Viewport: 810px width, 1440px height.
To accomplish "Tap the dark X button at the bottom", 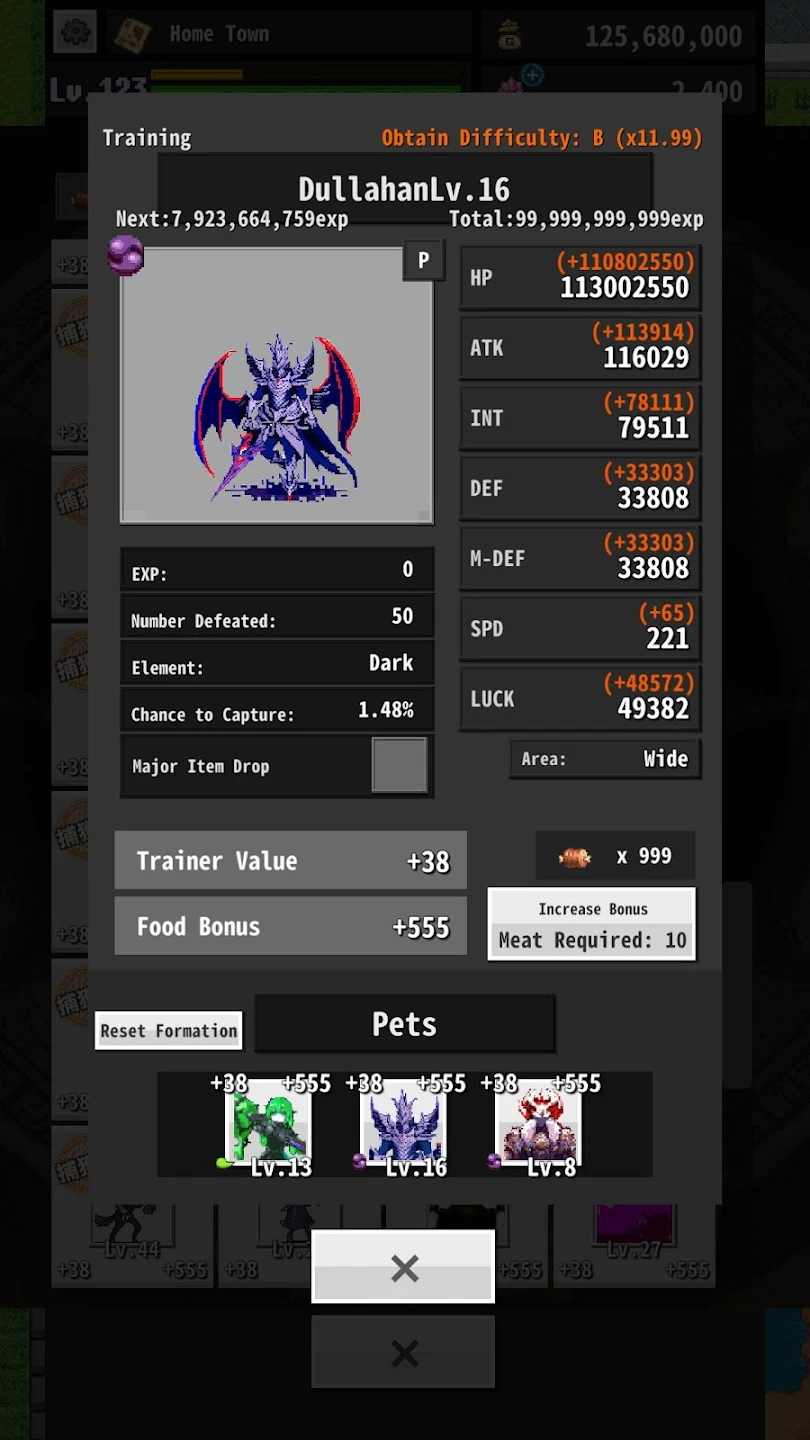I will point(403,1353).
